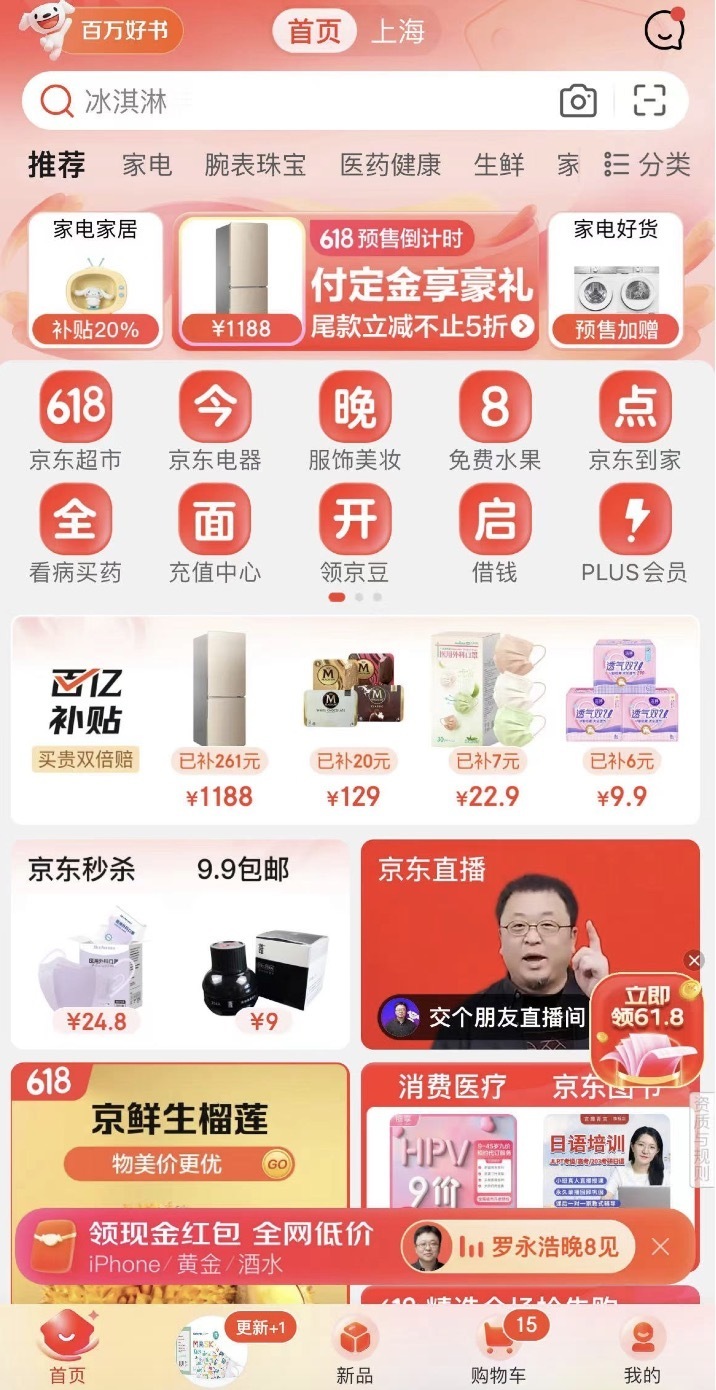
Task: View the ¥1188 fridge in 百亿补贴
Action: tap(219, 720)
